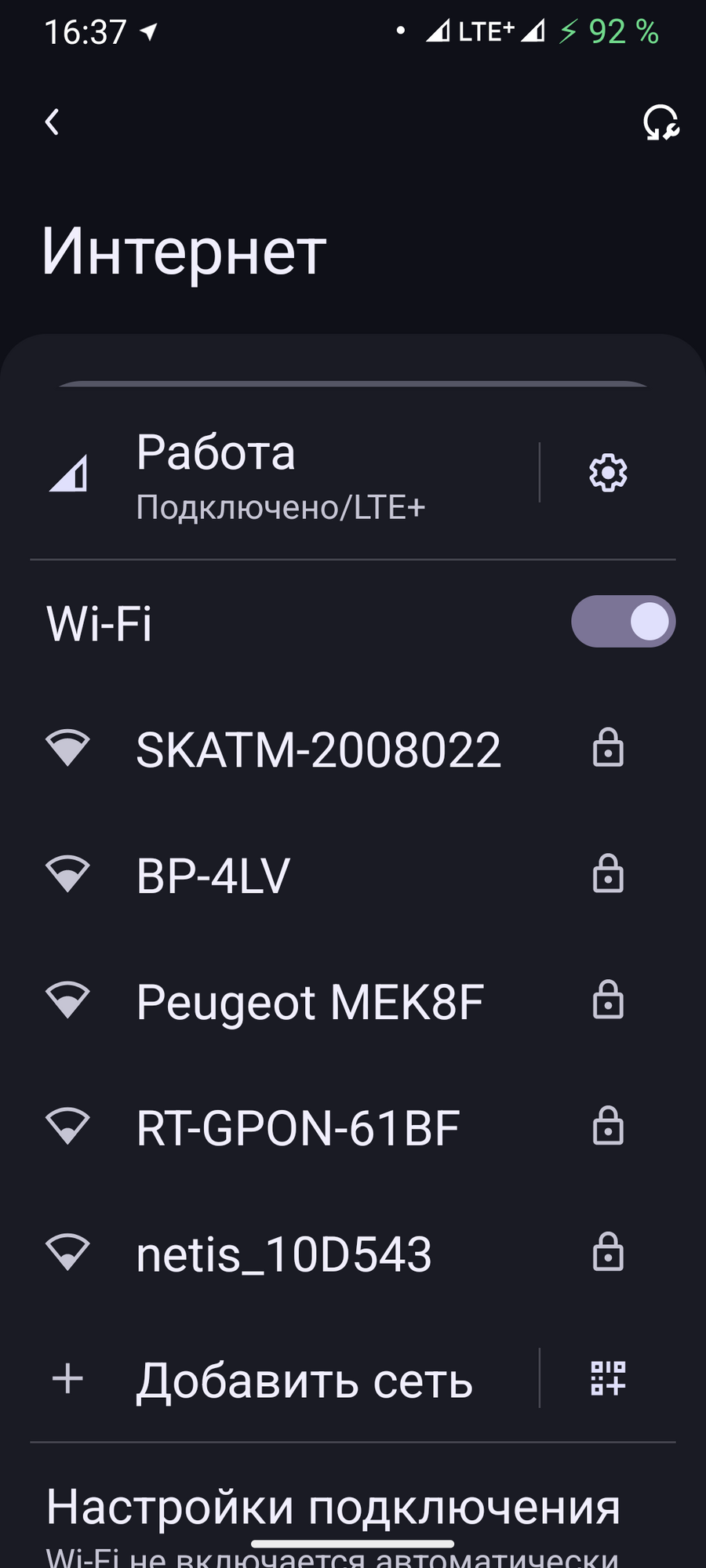This screenshot has height=1568, width=706.
Task: Go back from the Интернет screen
Action: (x=52, y=122)
